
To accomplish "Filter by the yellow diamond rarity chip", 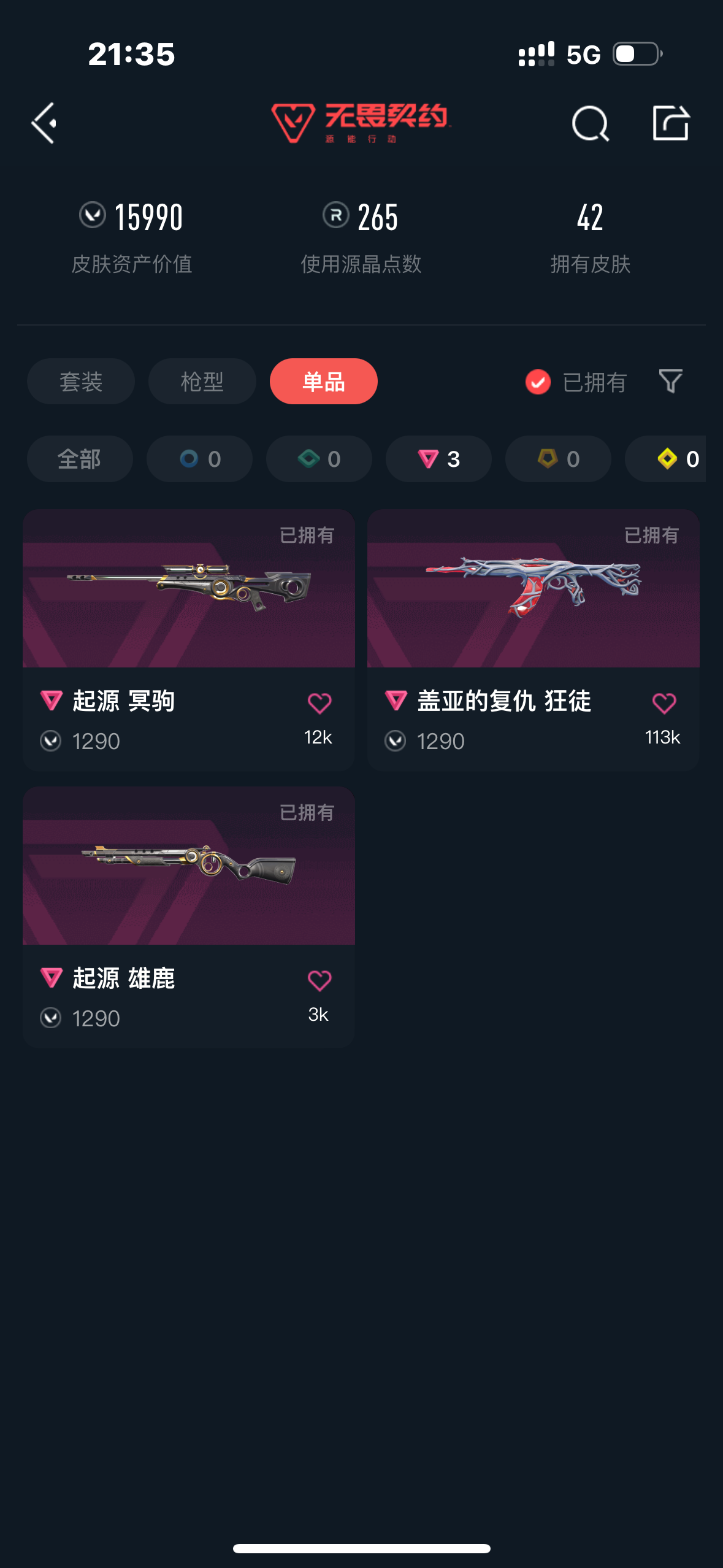I will coord(671,459).
